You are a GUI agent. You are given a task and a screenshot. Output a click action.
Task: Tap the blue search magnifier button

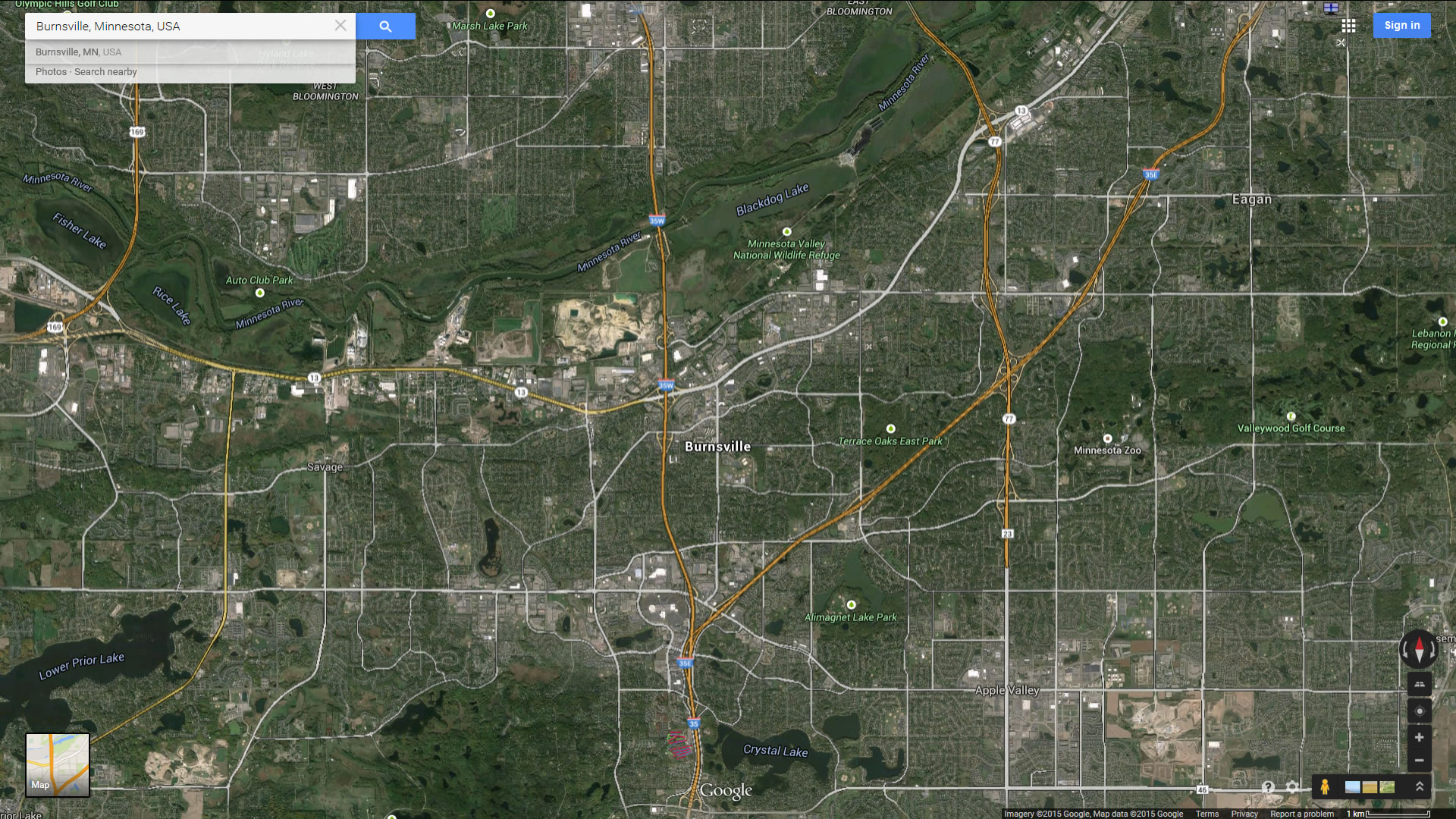point(385,27)
